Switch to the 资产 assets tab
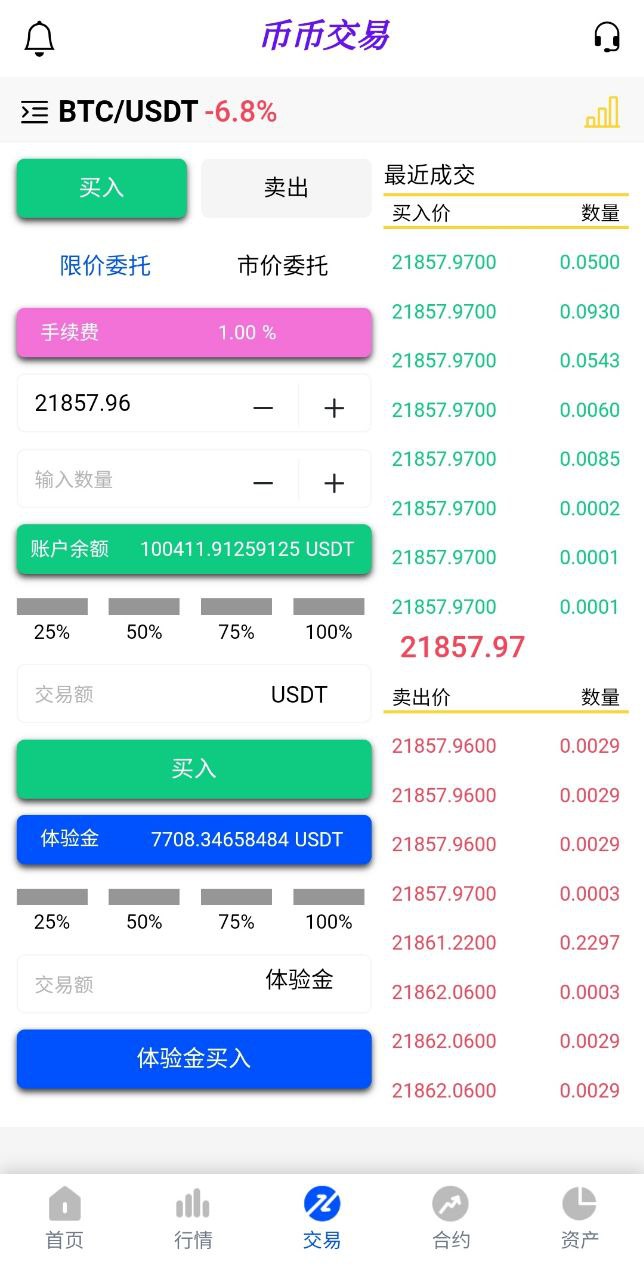 [580, 1218]
